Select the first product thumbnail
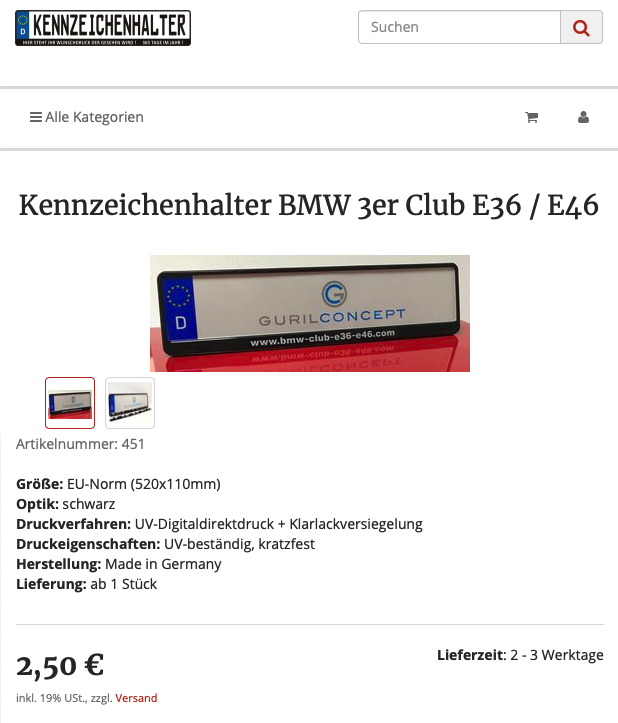Screen dimensions: 618x723 tap(70, 402)
